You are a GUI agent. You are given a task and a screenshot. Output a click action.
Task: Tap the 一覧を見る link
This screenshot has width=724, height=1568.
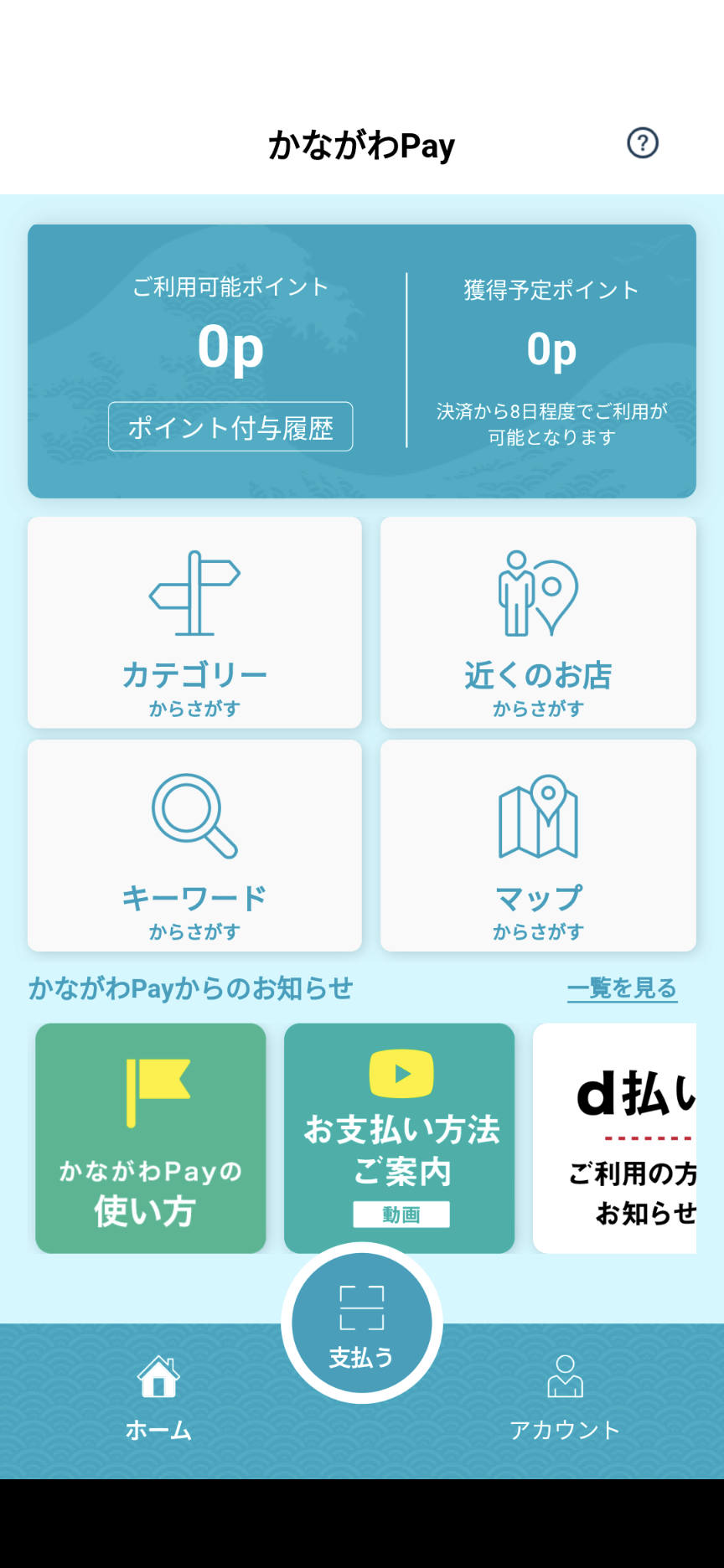622,988
